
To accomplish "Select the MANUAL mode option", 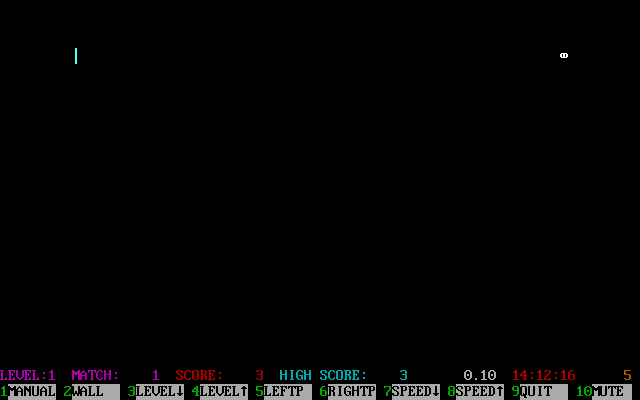I will [x=32, y=392].
